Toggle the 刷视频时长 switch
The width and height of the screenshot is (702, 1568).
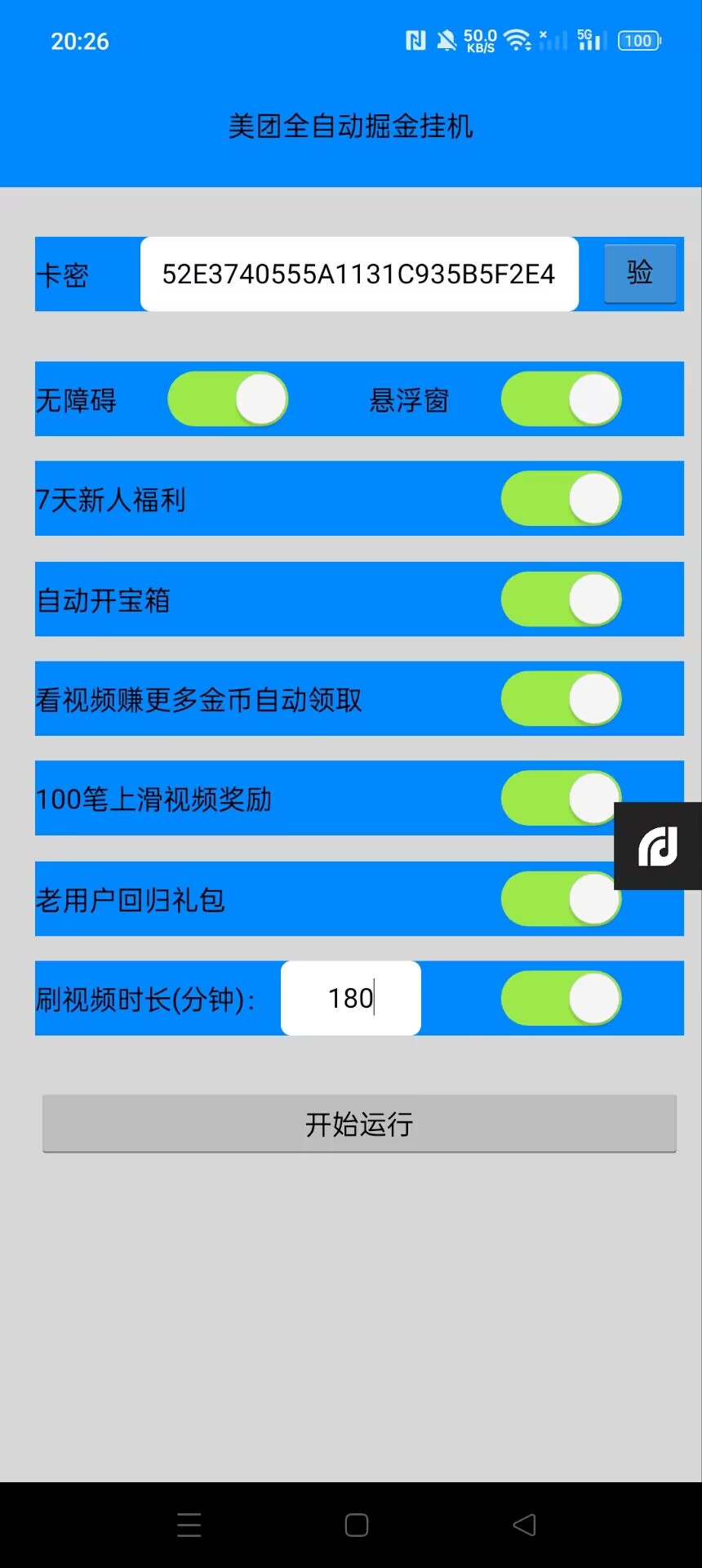coord(561,998)
